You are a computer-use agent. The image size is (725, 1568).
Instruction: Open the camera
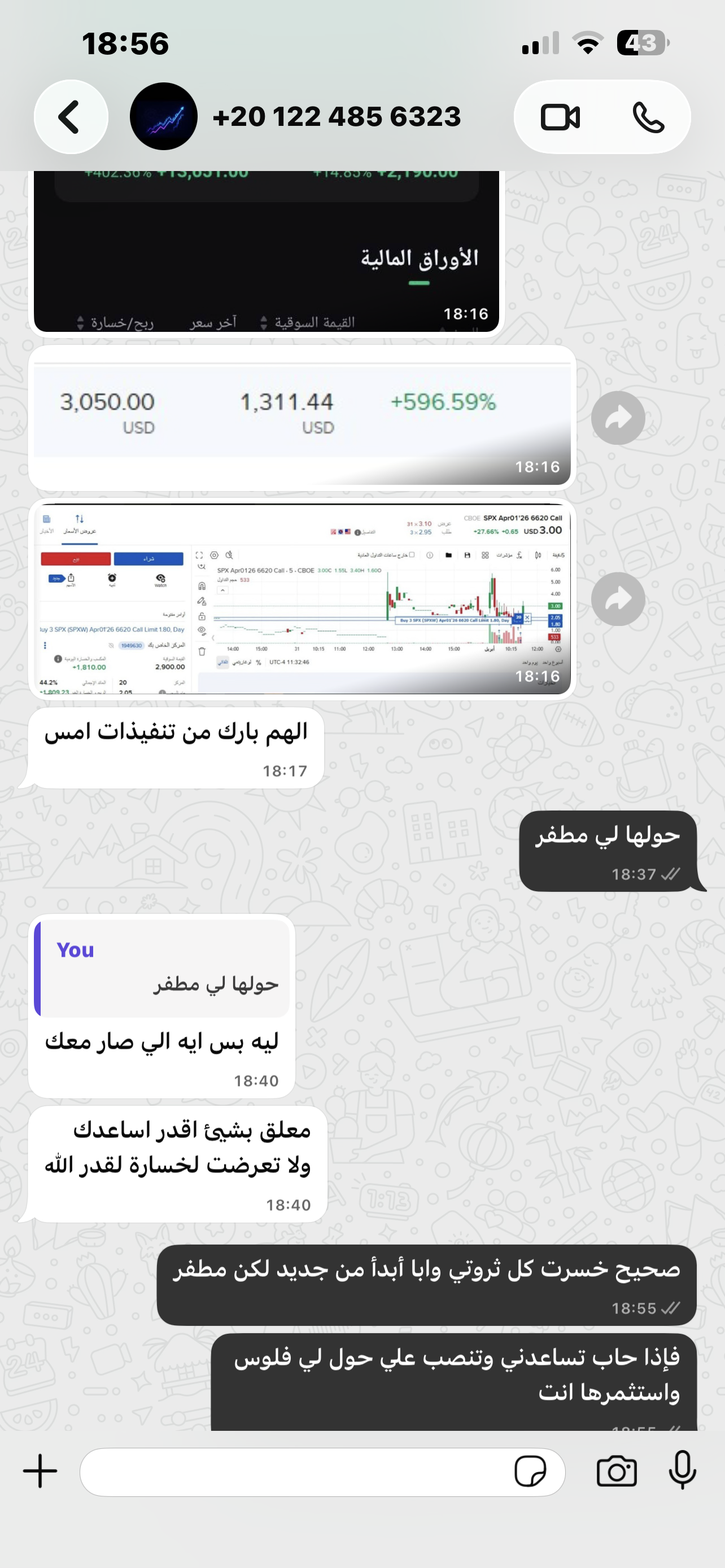616,1472
